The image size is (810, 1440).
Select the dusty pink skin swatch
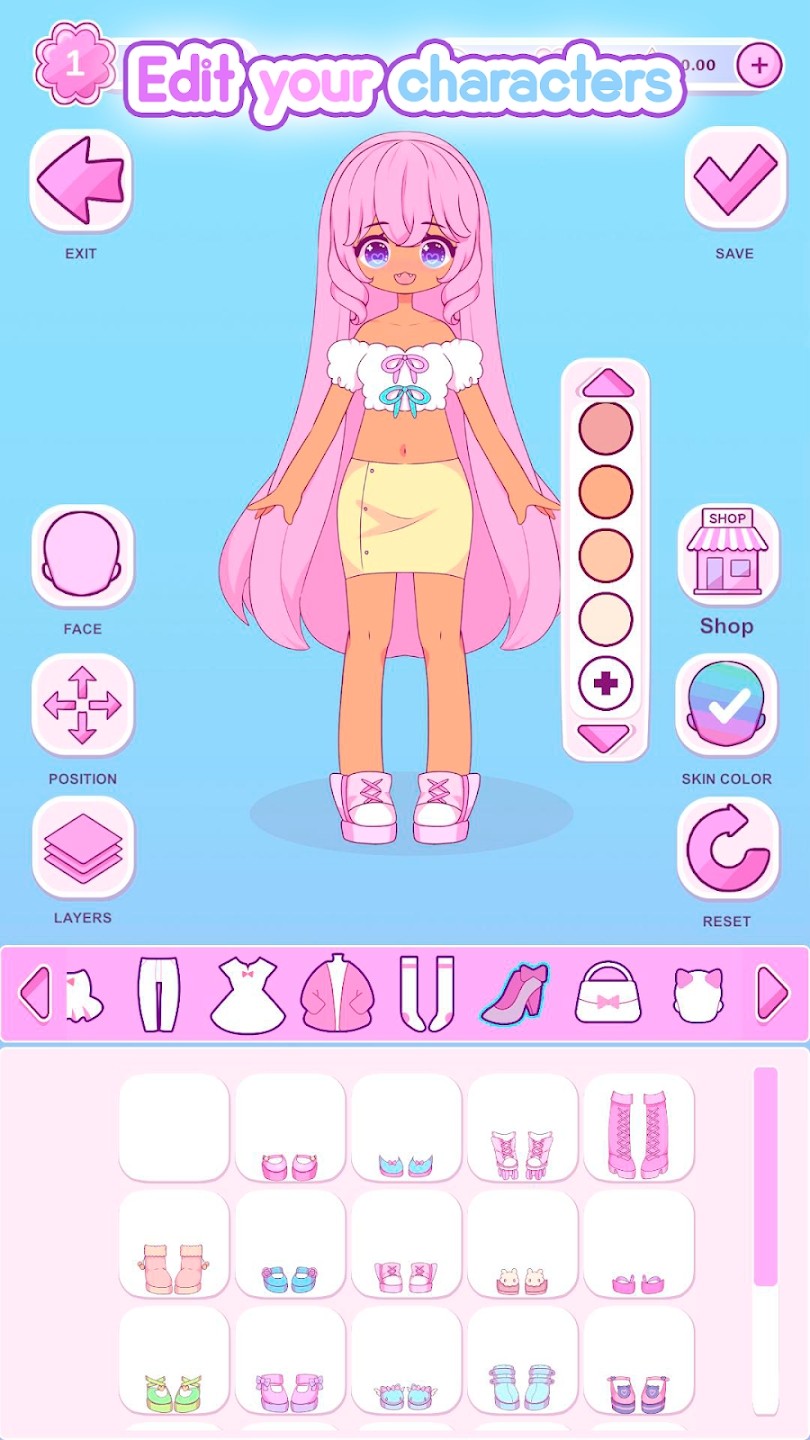pyautogui.click(x=606, y=428)
